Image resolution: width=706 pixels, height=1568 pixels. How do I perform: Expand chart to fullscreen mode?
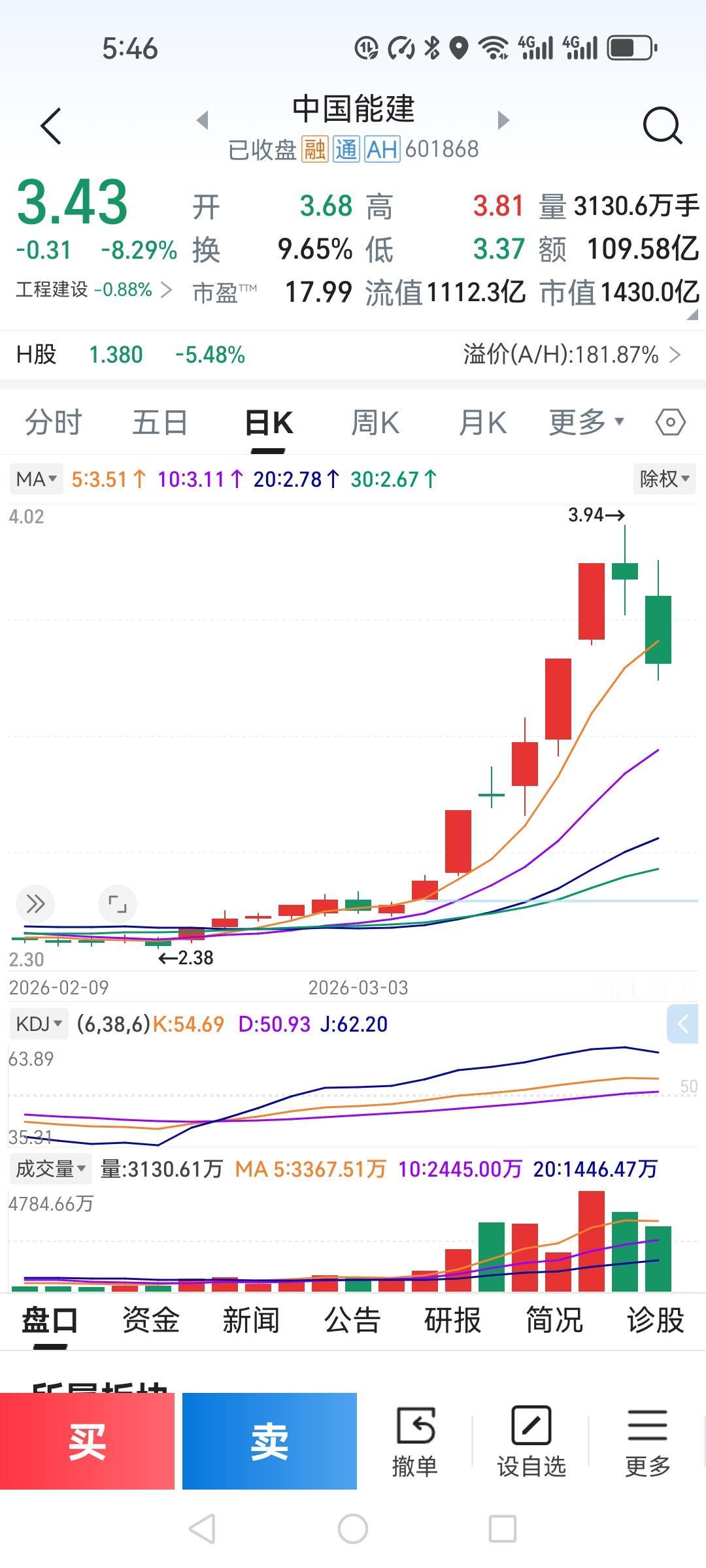[x=116, y=904]
